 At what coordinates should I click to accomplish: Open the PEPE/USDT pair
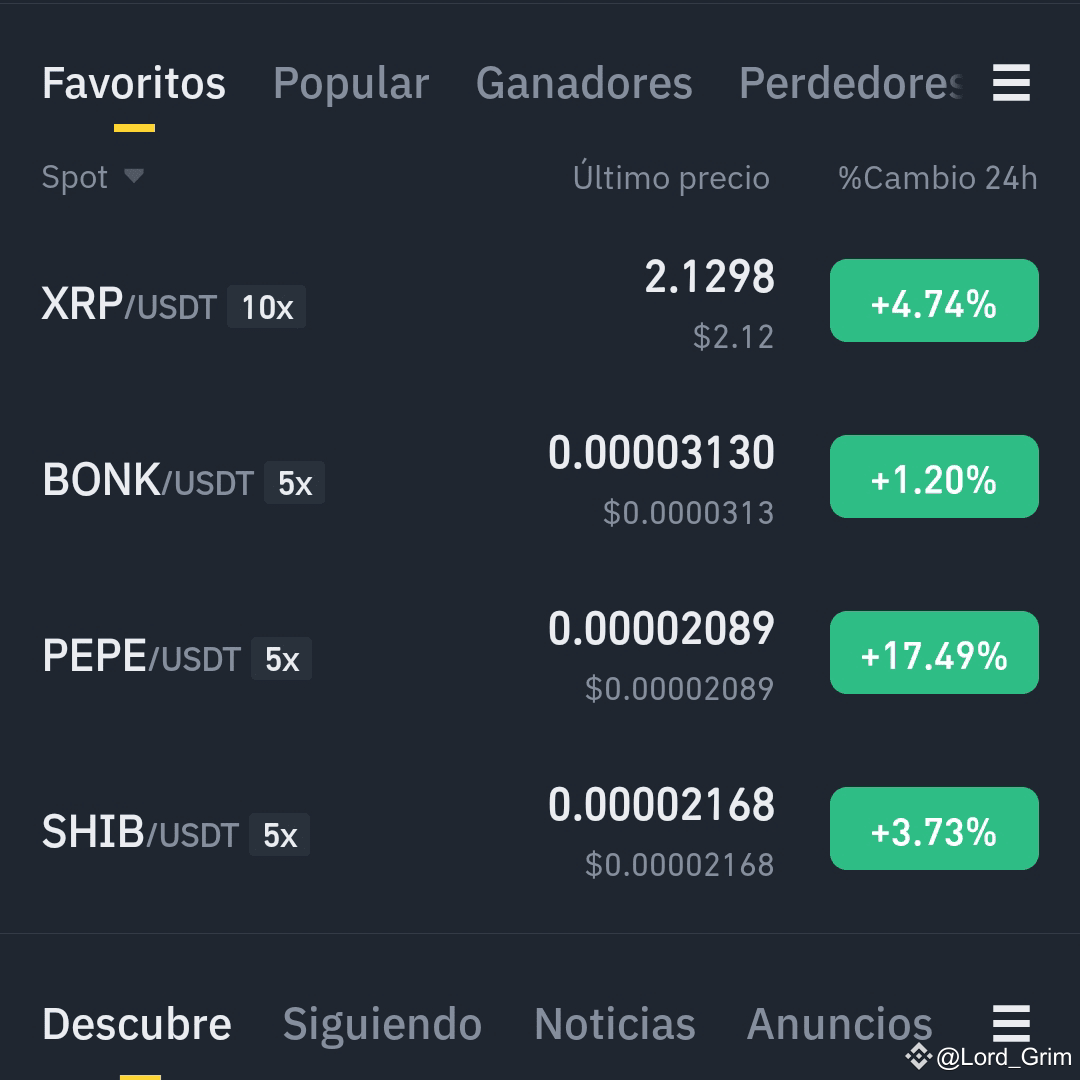[x=540, y=655]
